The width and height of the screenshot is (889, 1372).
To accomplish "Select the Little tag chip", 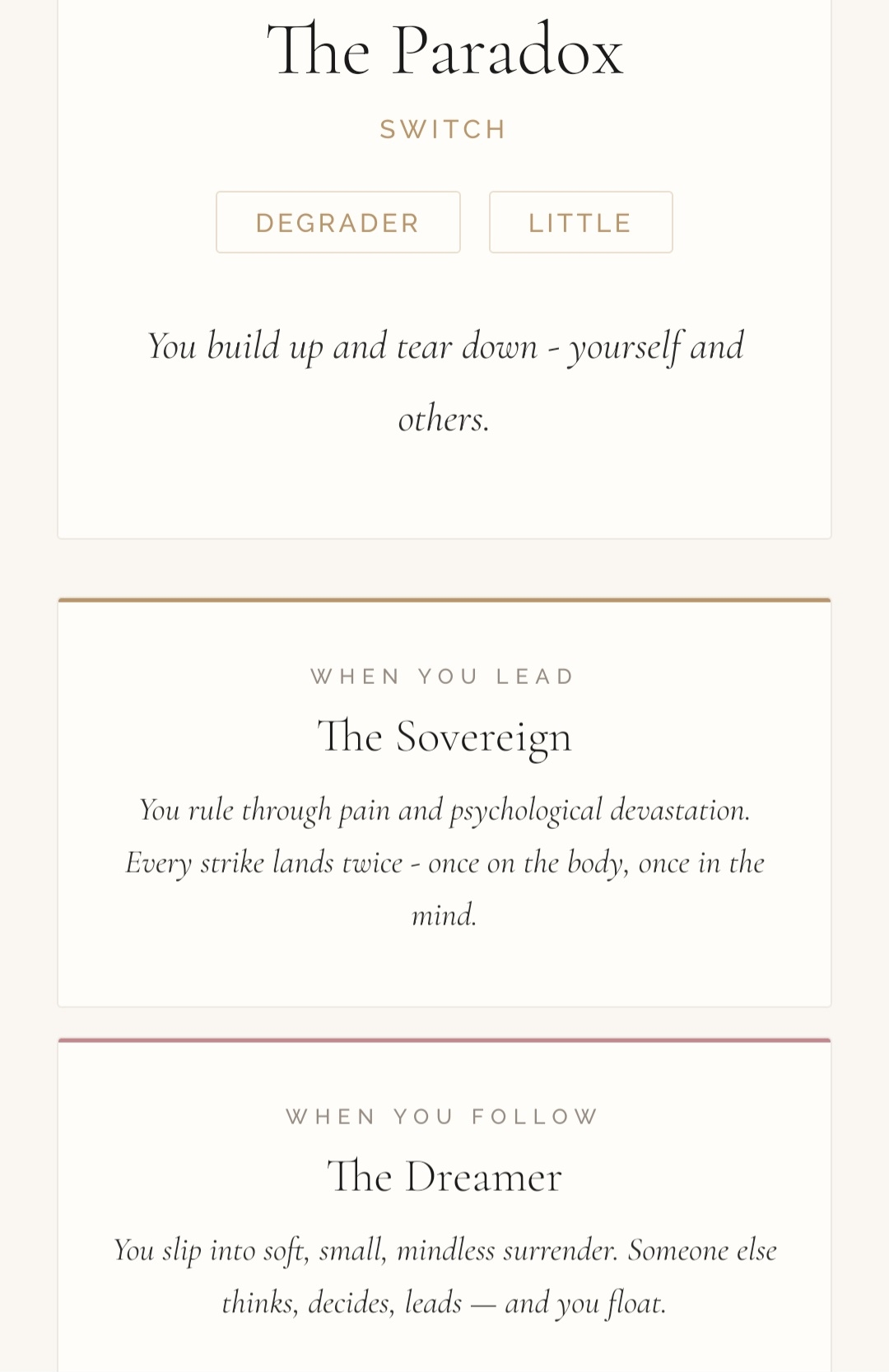I will [580, 222].
